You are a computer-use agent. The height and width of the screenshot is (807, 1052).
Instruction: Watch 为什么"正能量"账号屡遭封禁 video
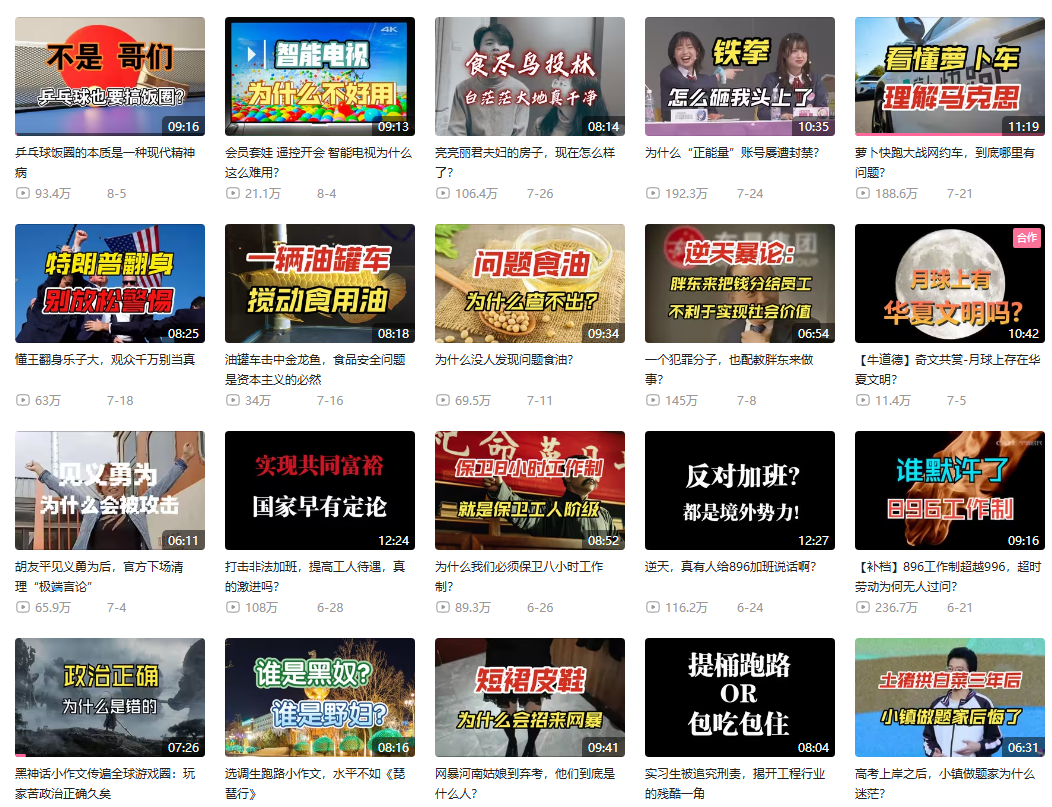[x=740, y=76]
